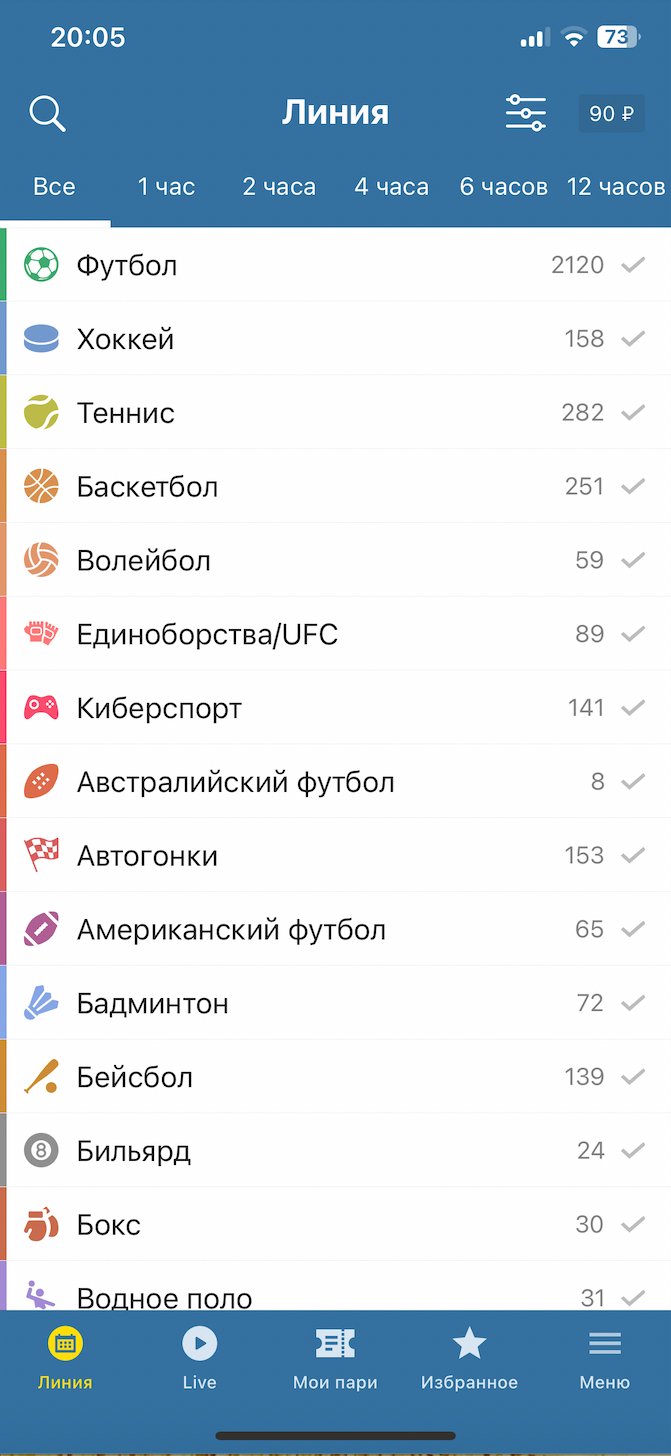Select the "6 часов" filter tab
The image size is (671, 1456).
click(503, 187)
